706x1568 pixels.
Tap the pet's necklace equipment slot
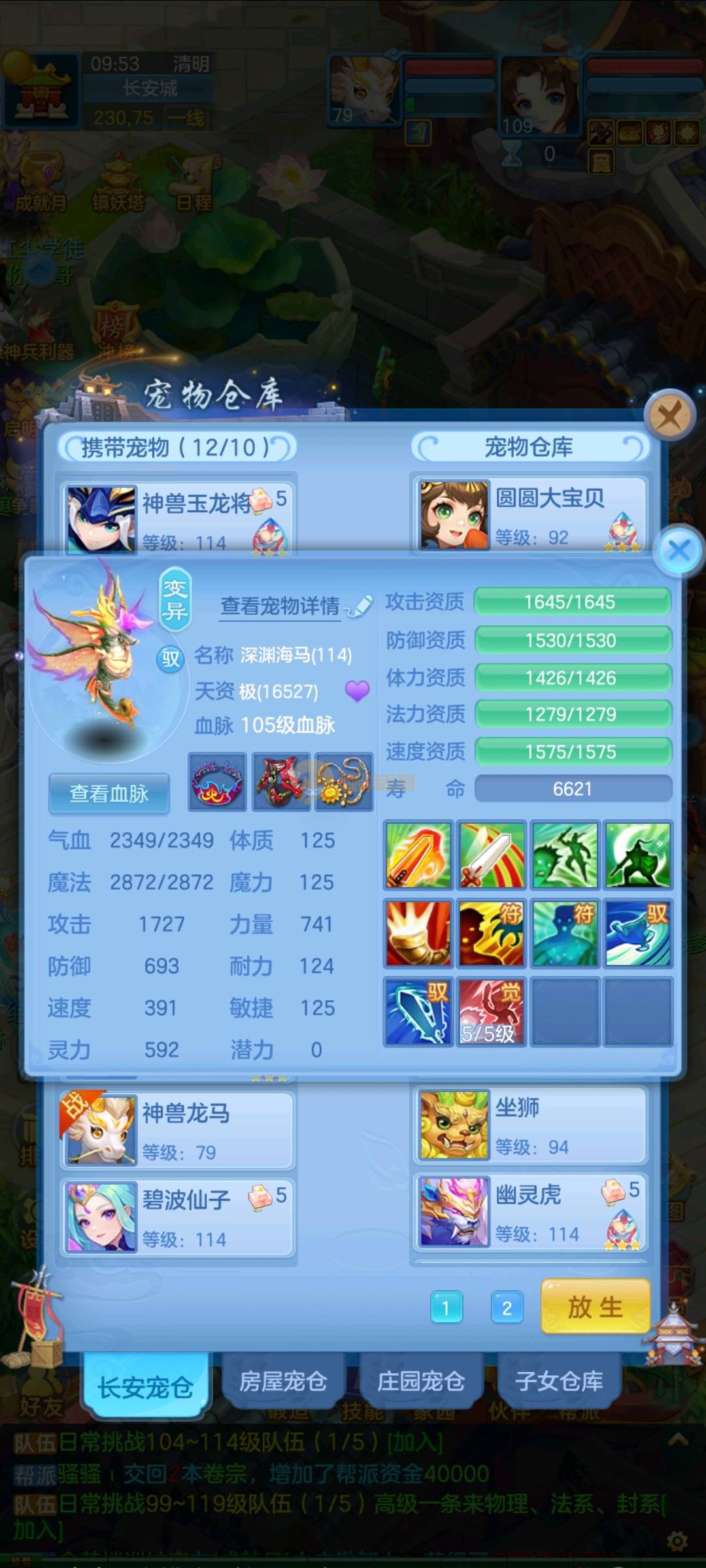(344, 782)
